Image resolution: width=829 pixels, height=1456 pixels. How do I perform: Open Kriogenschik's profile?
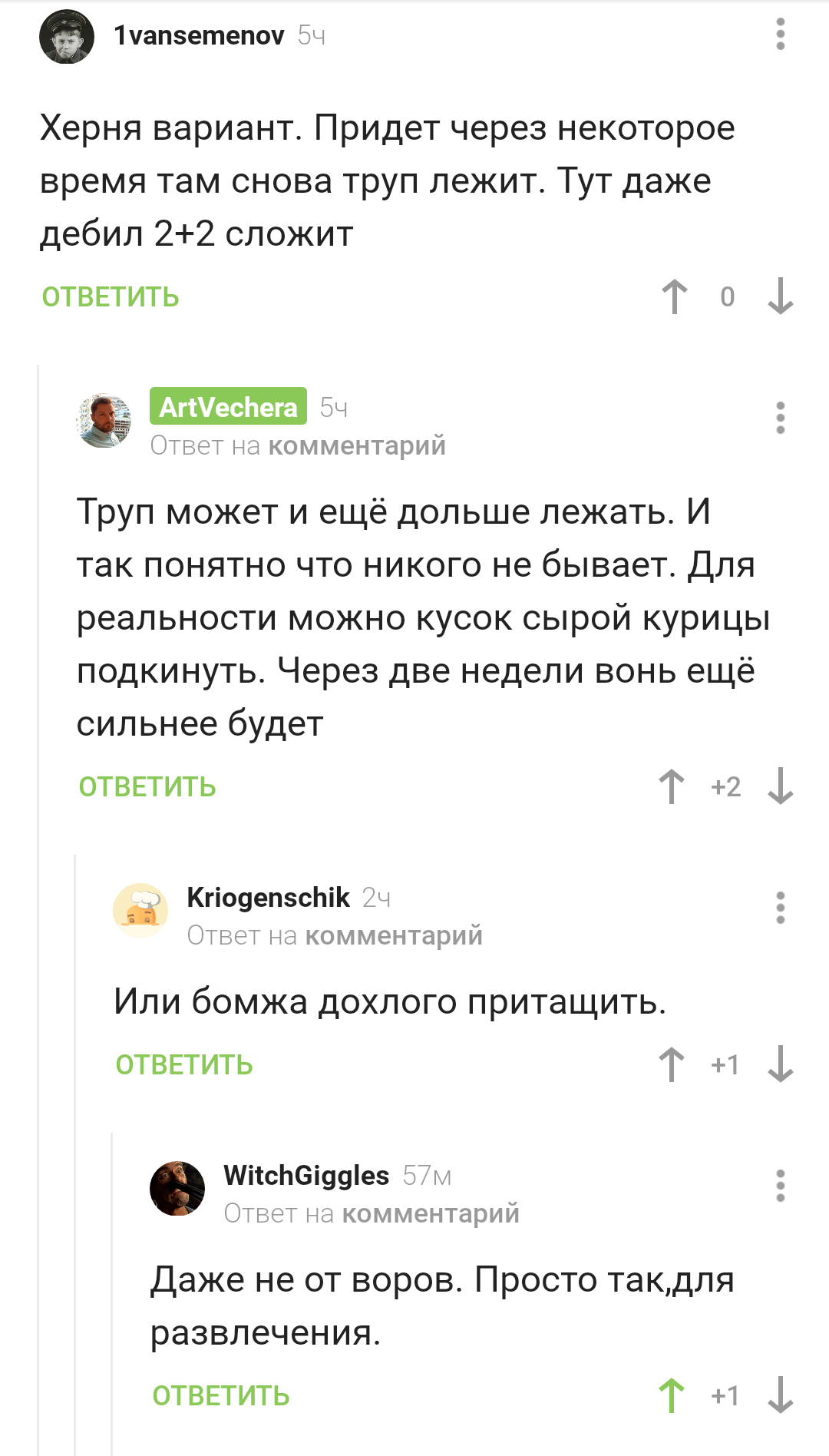pyautogui.click(x=268, y=897)
